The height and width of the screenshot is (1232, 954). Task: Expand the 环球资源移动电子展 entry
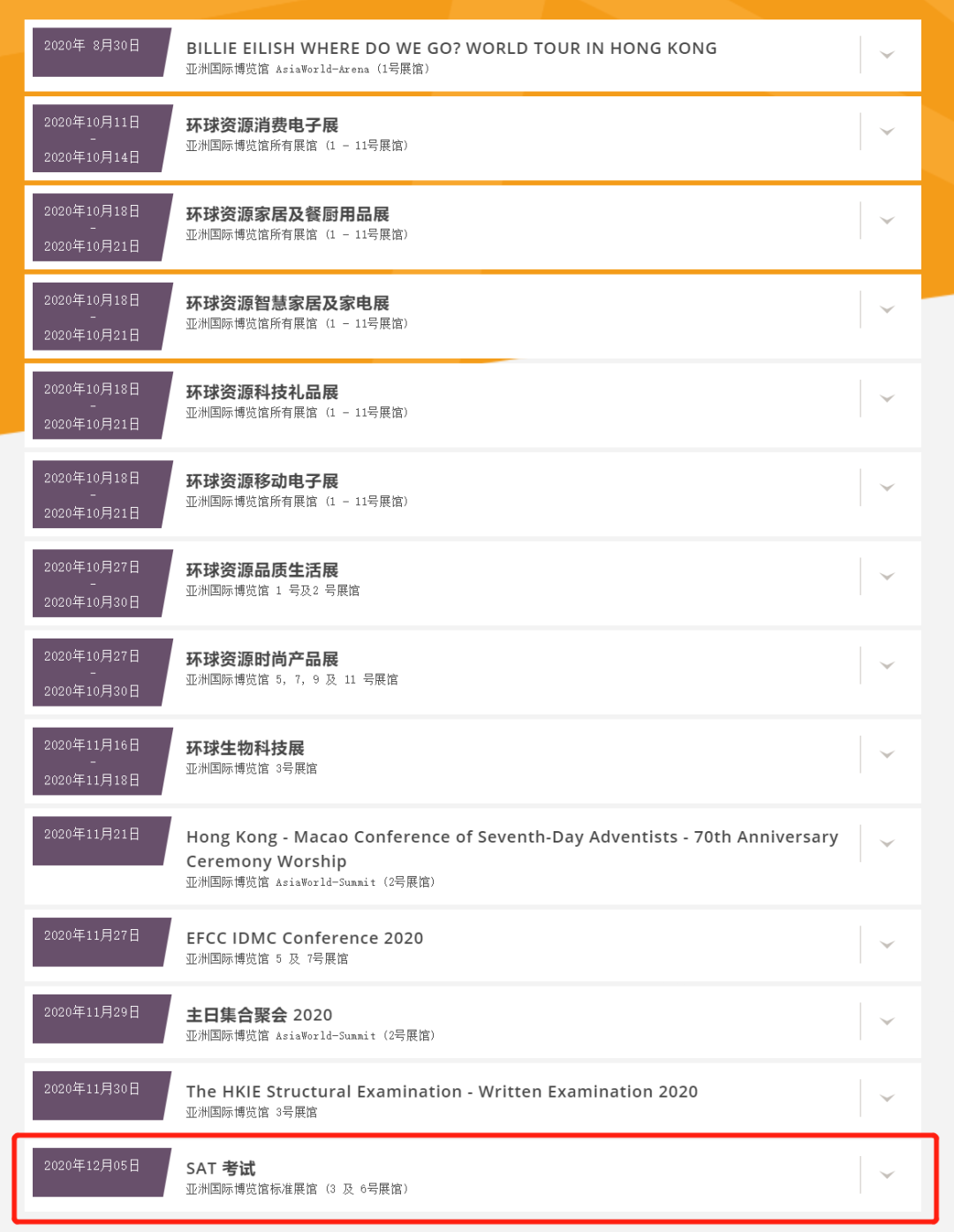pos(888,488)
